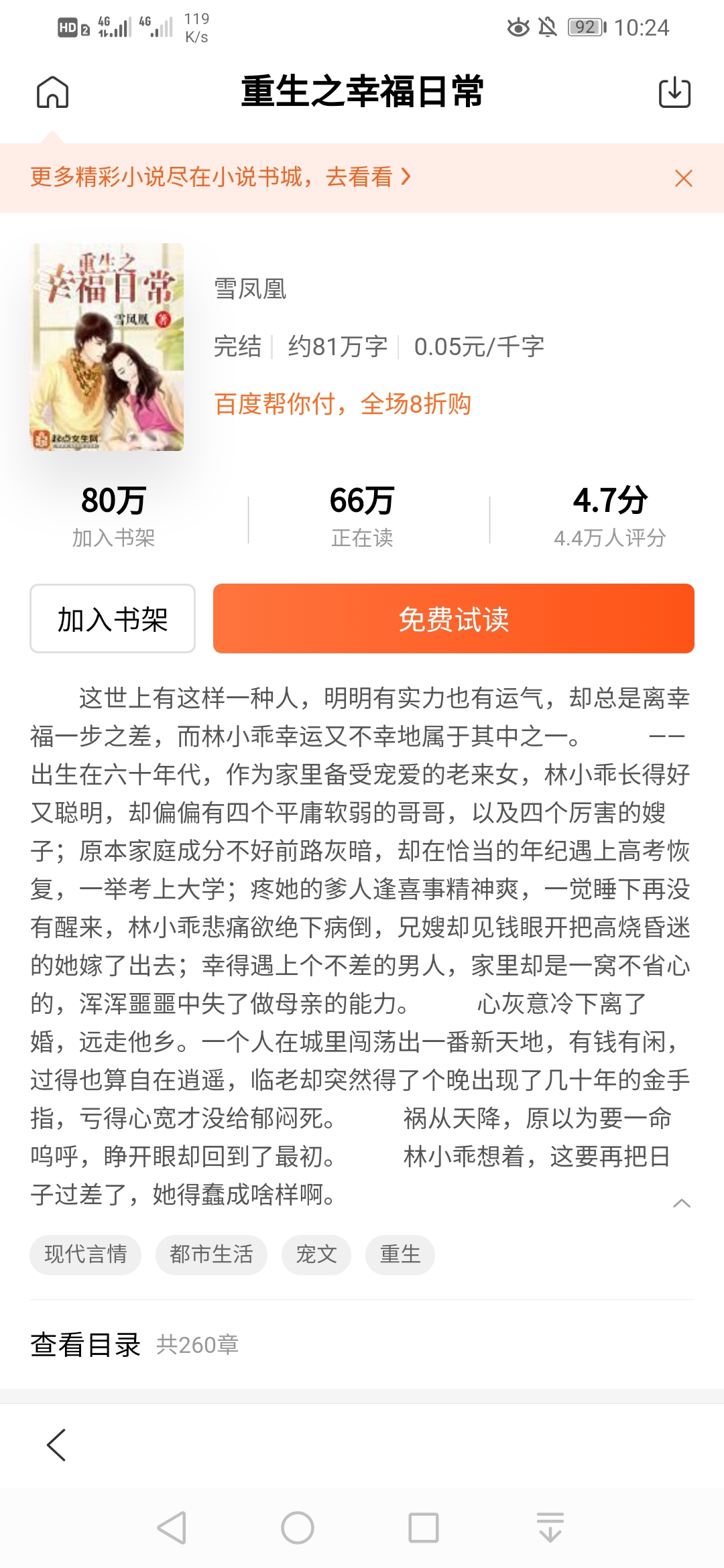
Task: Open the download icon at top right
Action: 674,93
